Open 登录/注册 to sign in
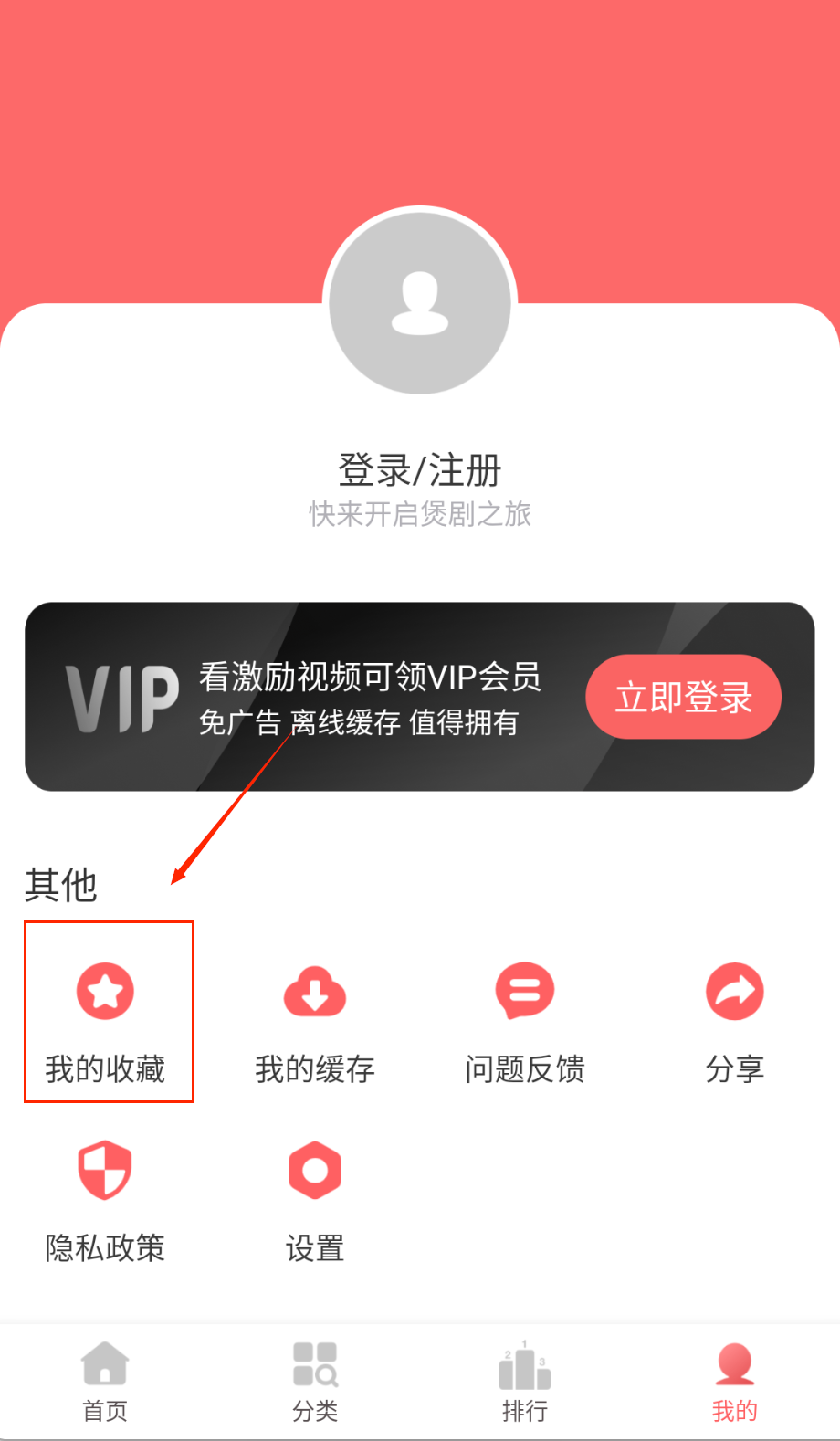The image size is (840, 1441). [x=420, y=471]
